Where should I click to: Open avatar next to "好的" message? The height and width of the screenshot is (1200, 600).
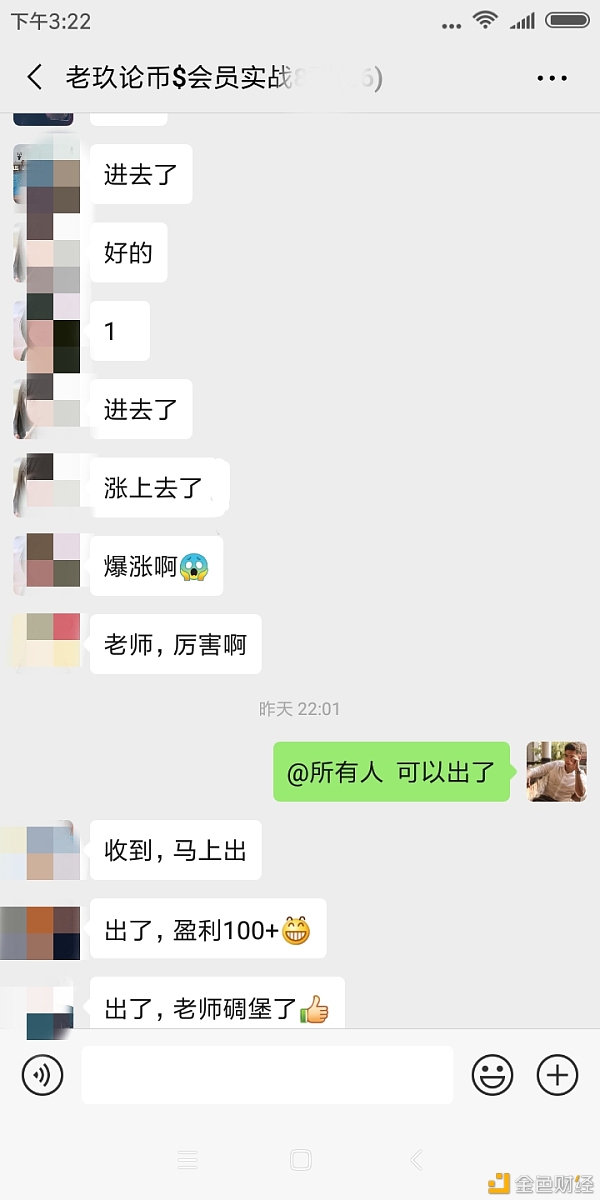(x=45, y=253)
